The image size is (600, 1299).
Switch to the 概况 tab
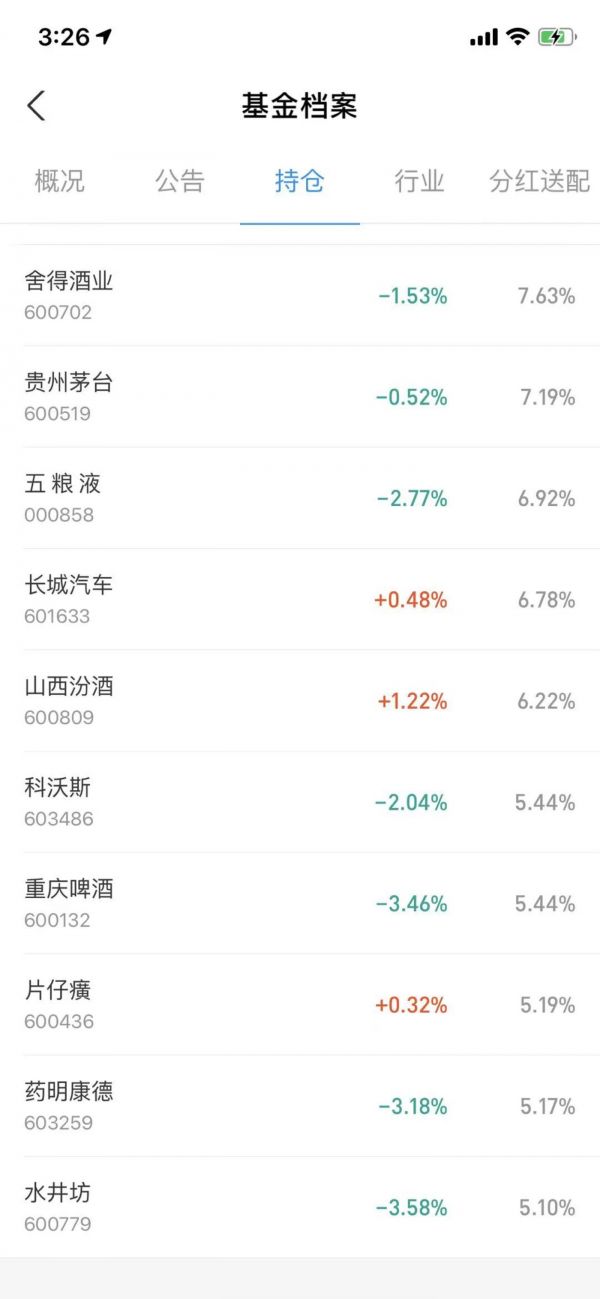point(60,182)
